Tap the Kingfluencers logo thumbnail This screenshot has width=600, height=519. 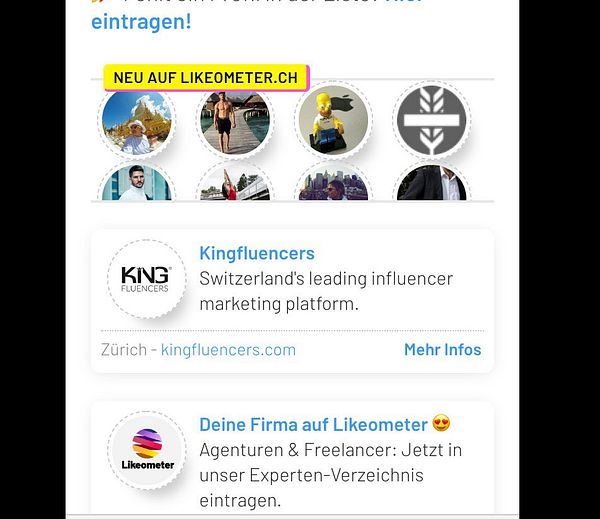tap(147, 279)
